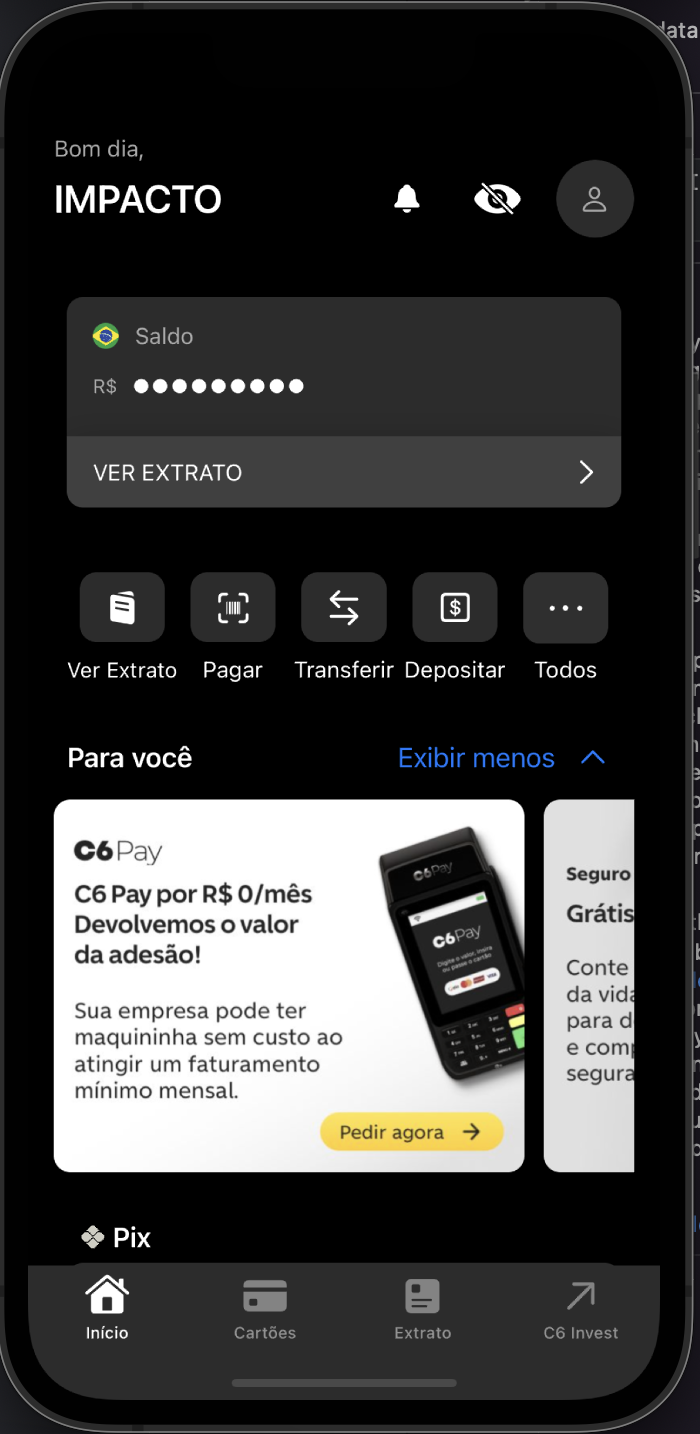
Task: Collapse offers with Exibir menos
Action: pos(501,758)
